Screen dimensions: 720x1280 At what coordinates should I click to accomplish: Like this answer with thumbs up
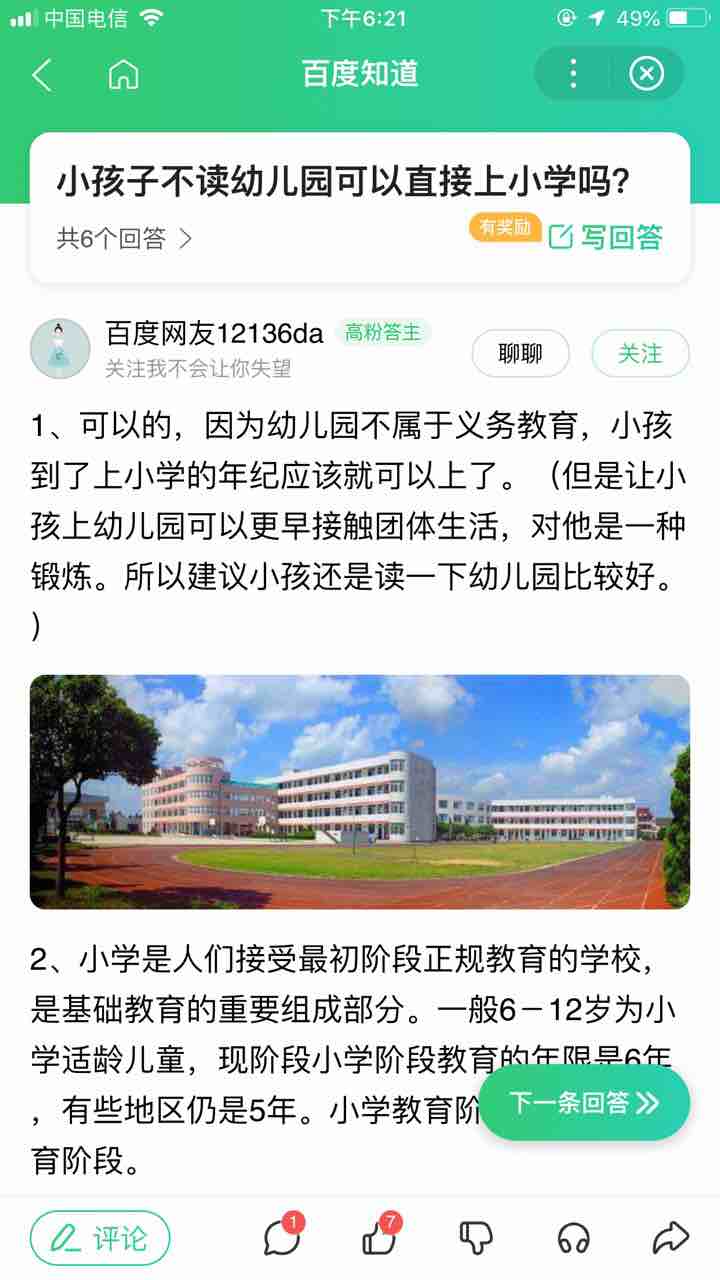tap(378, 1238)
